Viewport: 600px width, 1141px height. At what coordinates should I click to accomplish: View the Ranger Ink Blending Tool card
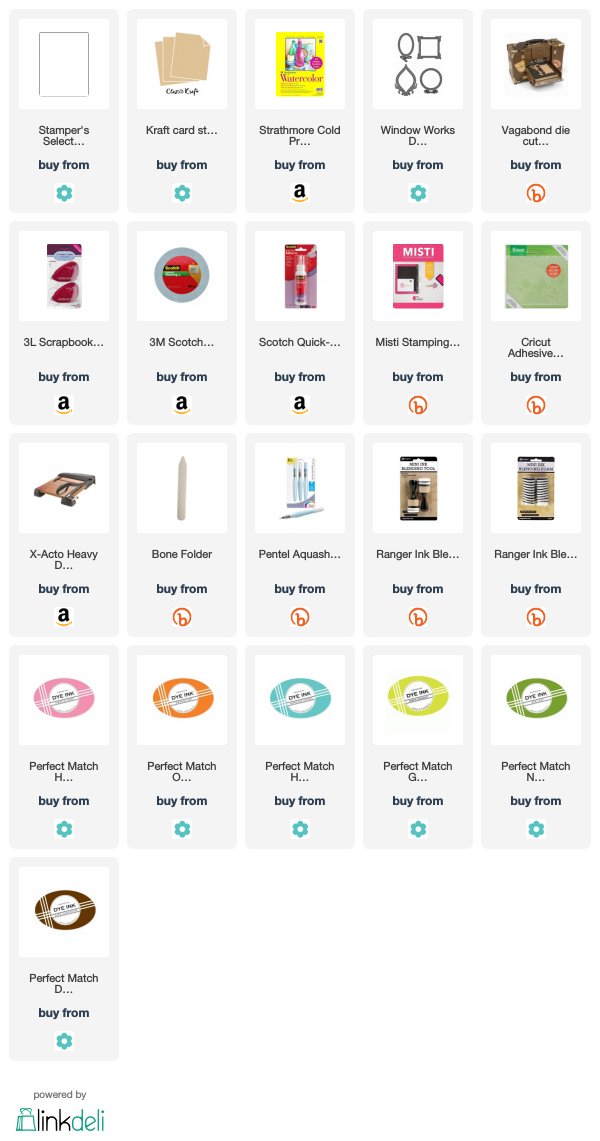click(417, 535)
